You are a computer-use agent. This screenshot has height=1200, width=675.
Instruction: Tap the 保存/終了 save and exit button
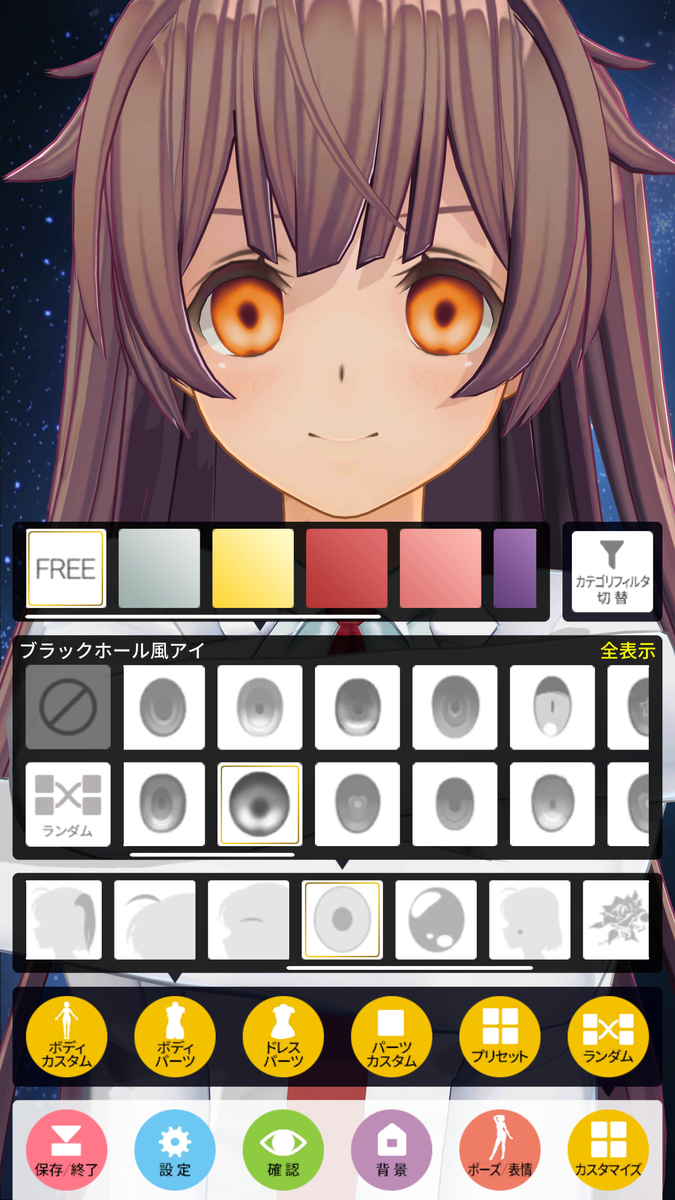point(66,1149)
